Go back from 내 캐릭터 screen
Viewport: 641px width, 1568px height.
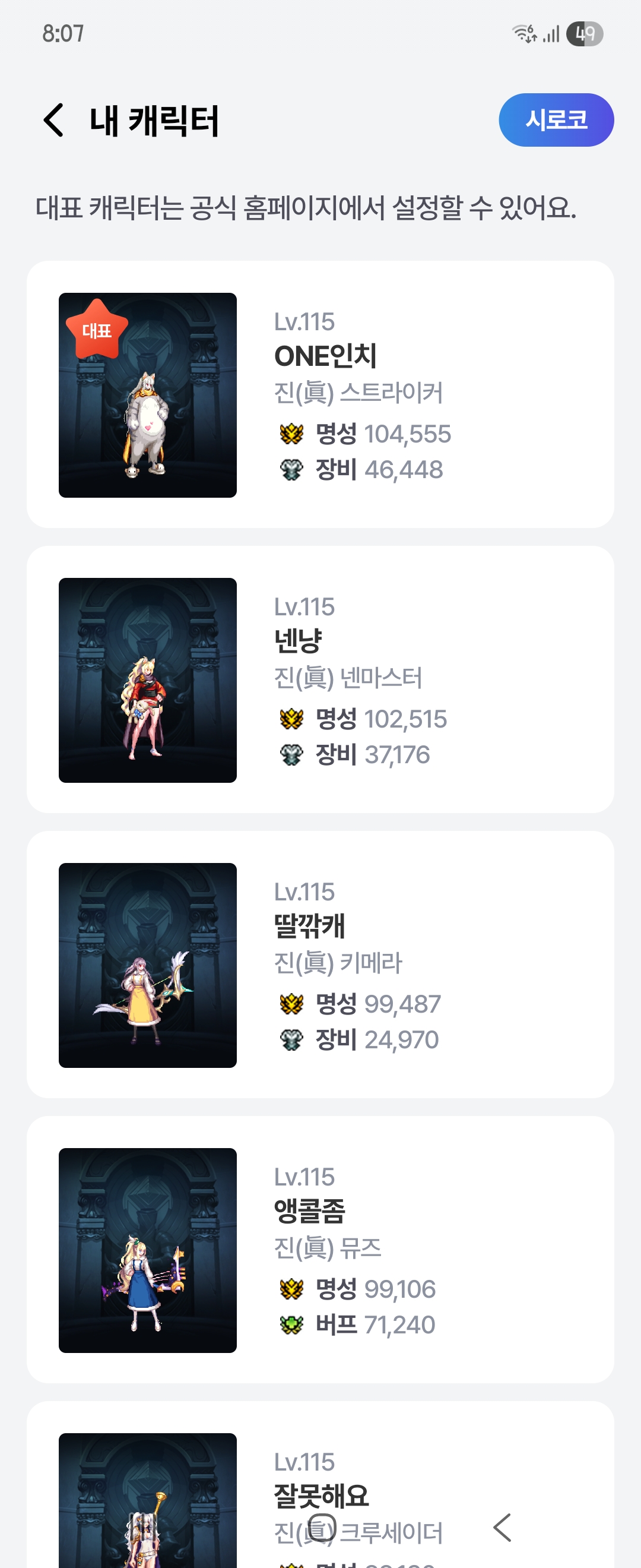point(54,120)
